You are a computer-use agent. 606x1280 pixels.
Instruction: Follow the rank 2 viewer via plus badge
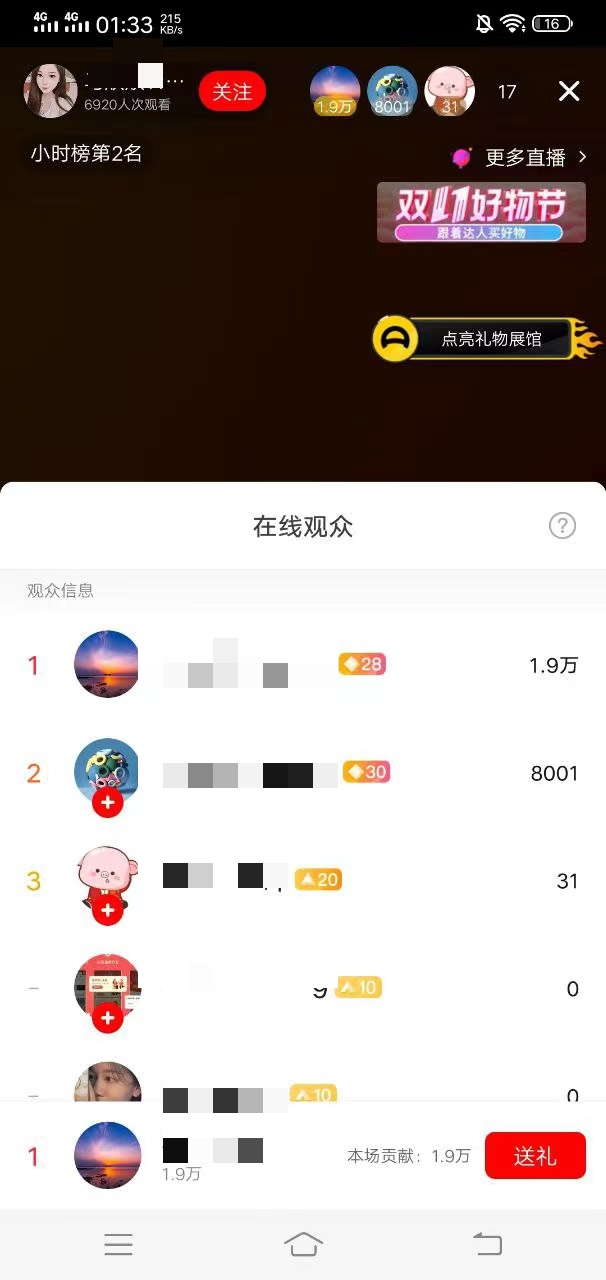coord(107,803)
